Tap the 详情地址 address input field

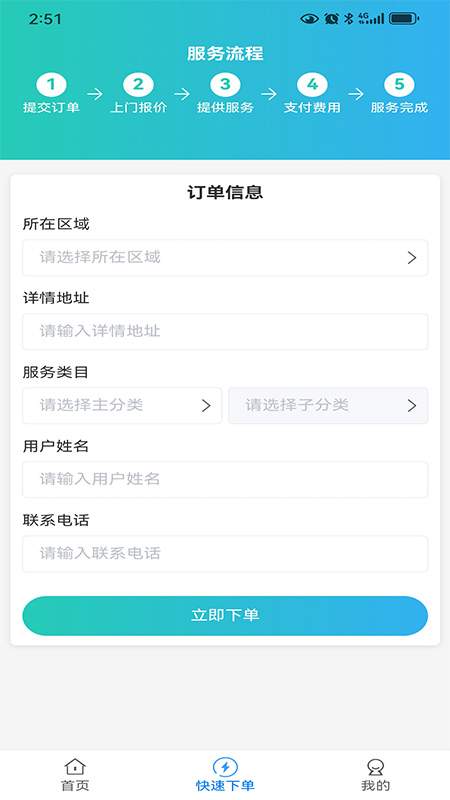pos(225,332)
